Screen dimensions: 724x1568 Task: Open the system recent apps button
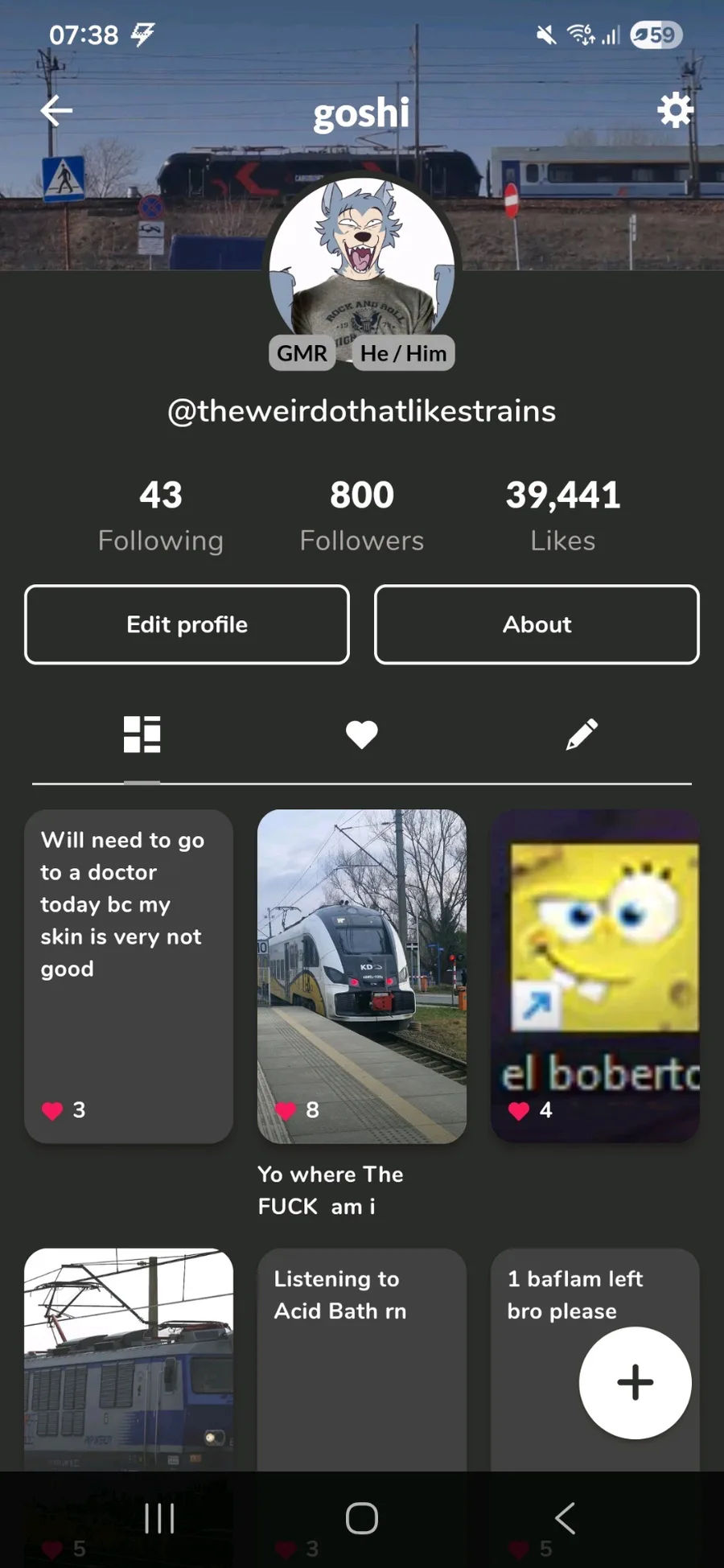coord(159,1518)
